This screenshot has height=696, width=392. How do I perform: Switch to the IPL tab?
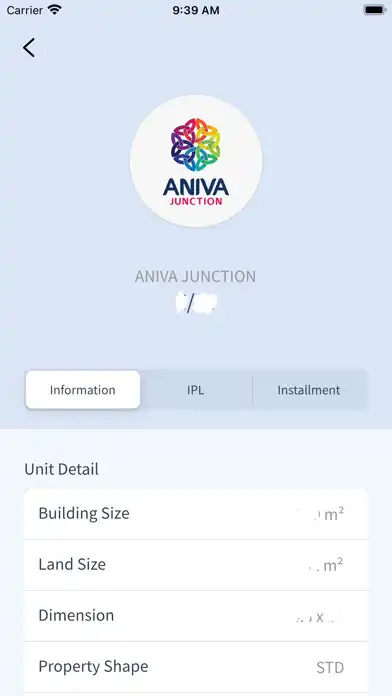click(x=196, y=390)
